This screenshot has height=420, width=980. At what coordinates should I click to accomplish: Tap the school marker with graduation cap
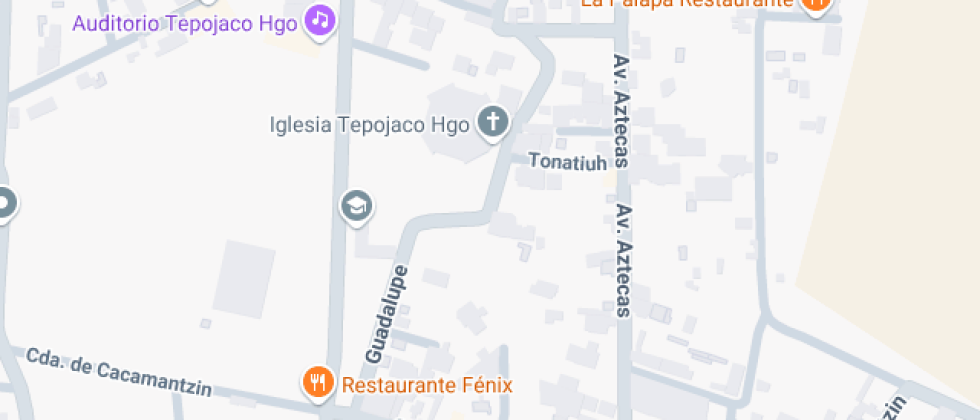pos(356,206)
